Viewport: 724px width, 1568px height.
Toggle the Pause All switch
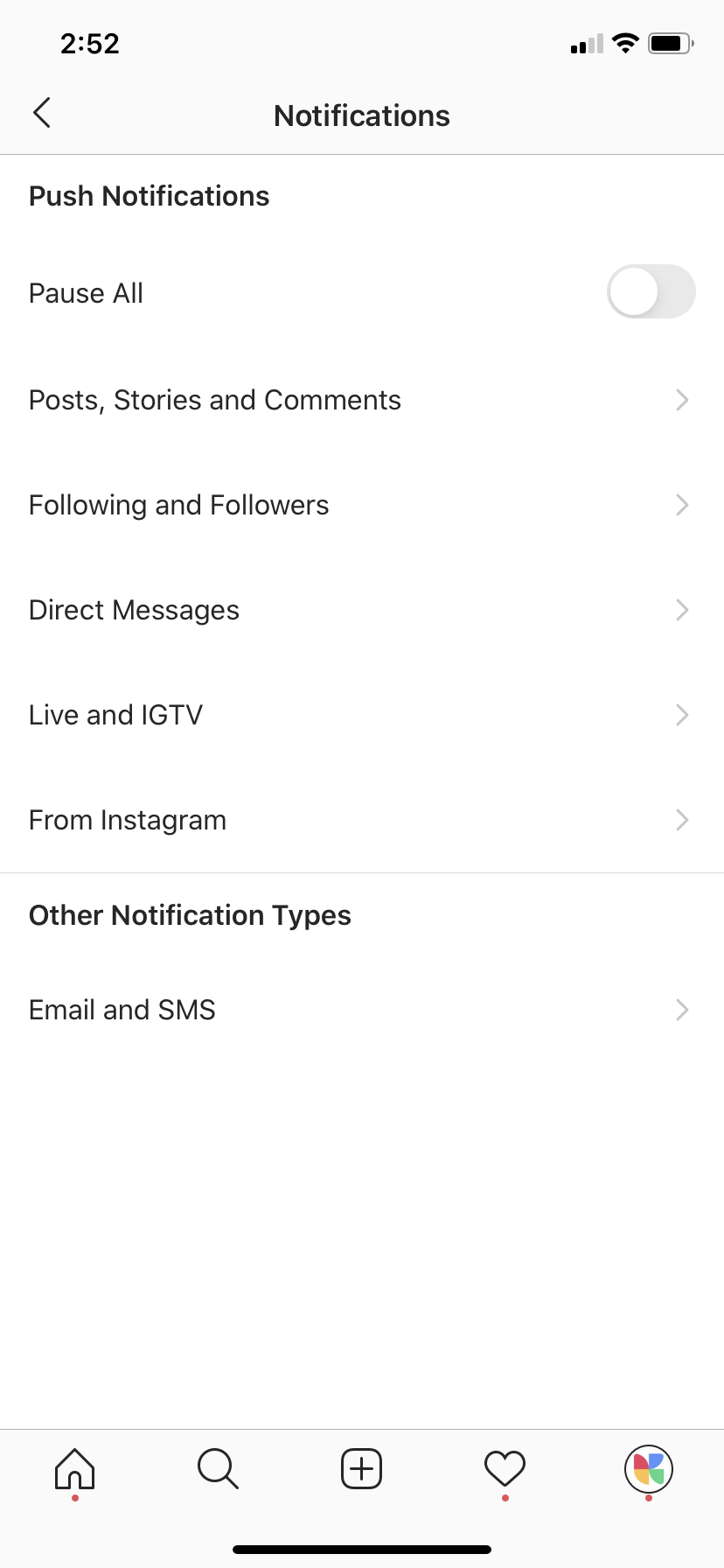coord(651,291)
